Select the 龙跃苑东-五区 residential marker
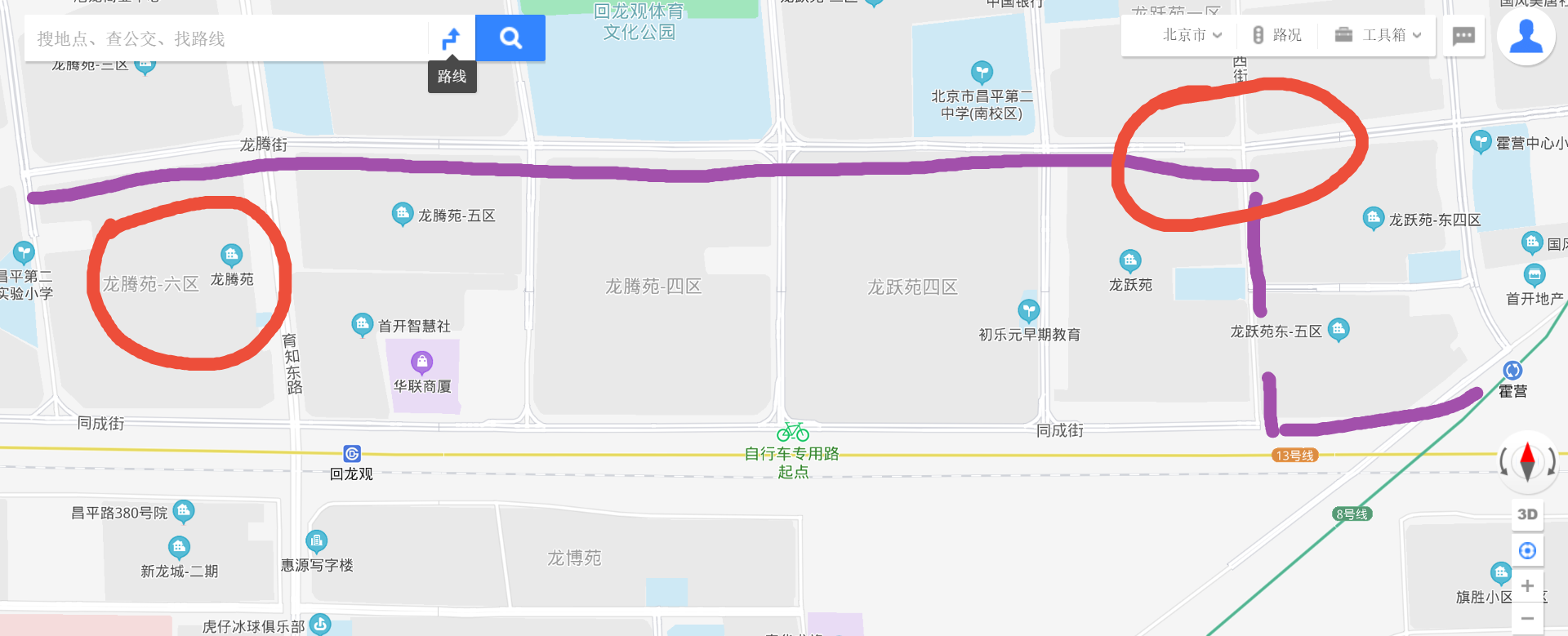This screenshot has width=1568, height=636. tap(1339, 330)
